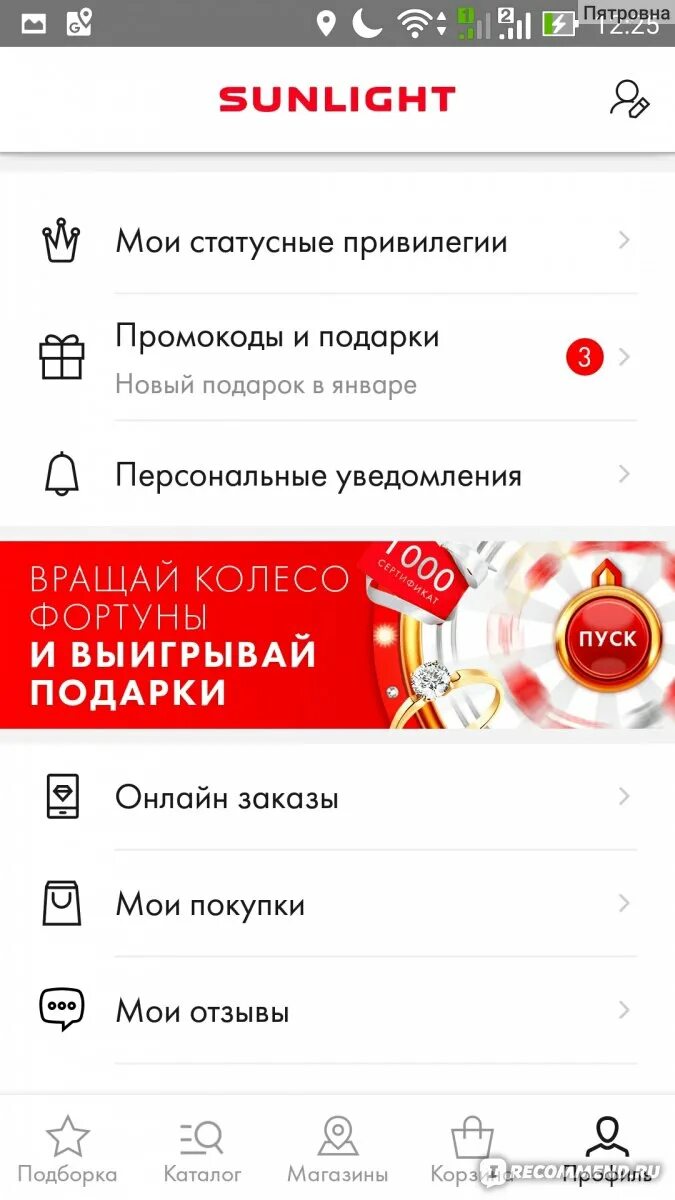Screen dimensions: 675x1200
Task: Open the edit profile icon
Action: coord(630,99)
